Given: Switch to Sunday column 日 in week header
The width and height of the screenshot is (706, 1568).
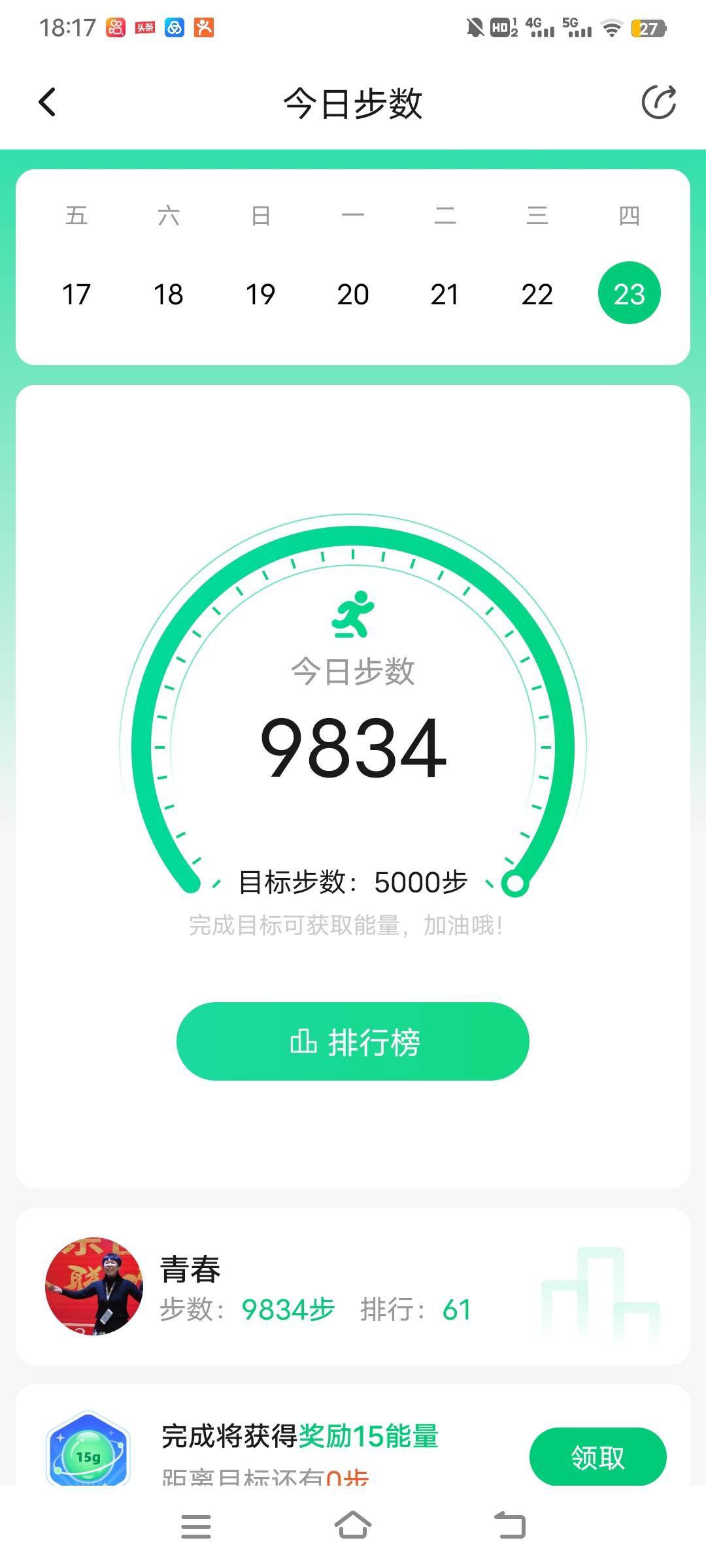Looking at the screenshot, I should (261, 216).
